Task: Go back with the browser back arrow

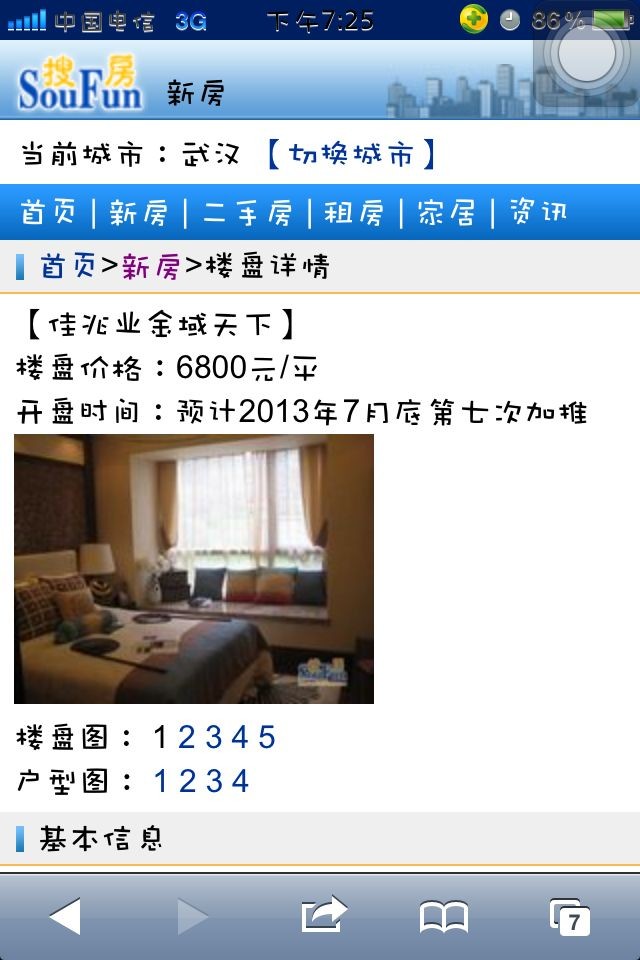Action: (65, 916)
